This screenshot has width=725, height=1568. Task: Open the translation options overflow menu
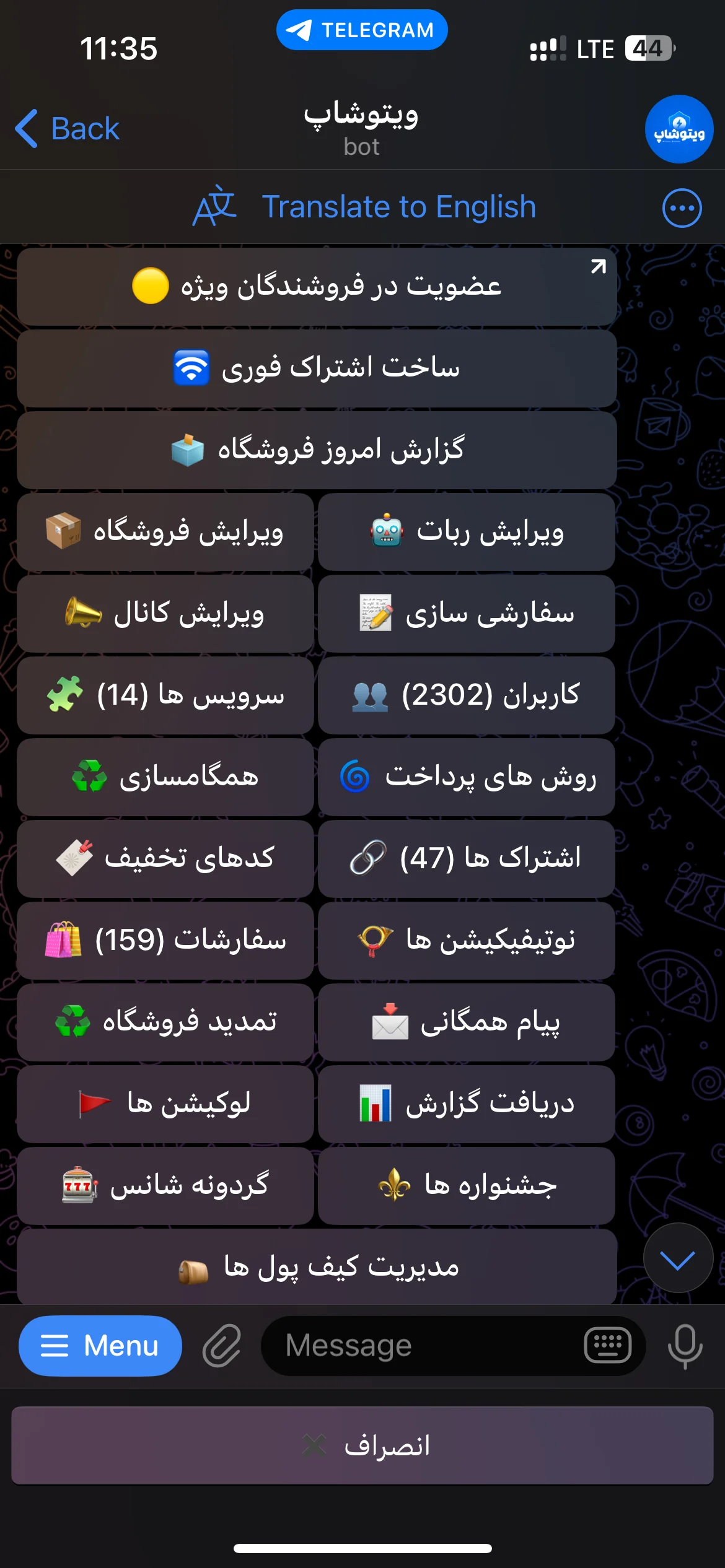pos(682,208)
